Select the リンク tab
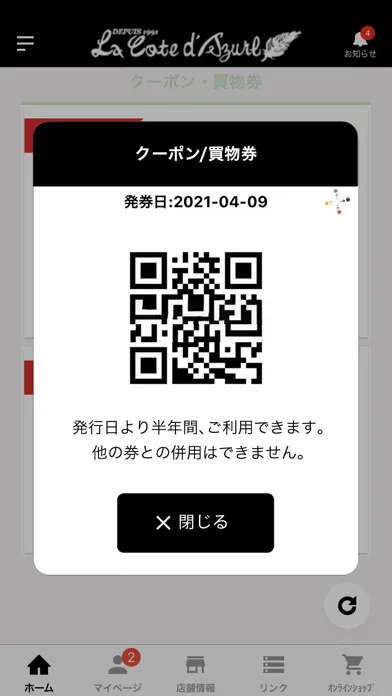This screenshot has width=392, height=696. 273,672
